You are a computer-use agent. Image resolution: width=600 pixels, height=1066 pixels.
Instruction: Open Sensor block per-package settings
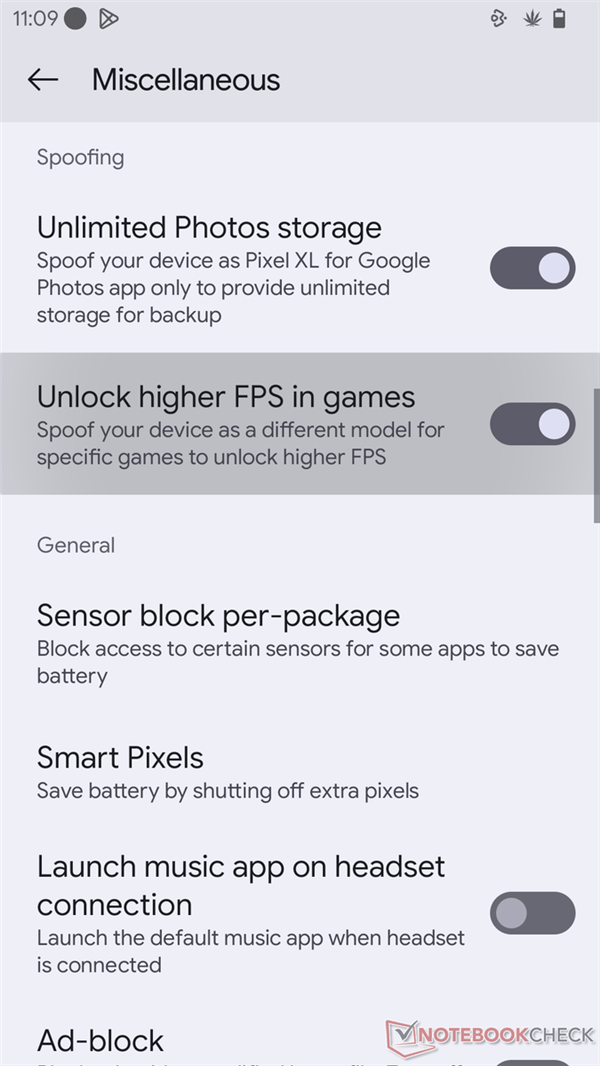300,642
